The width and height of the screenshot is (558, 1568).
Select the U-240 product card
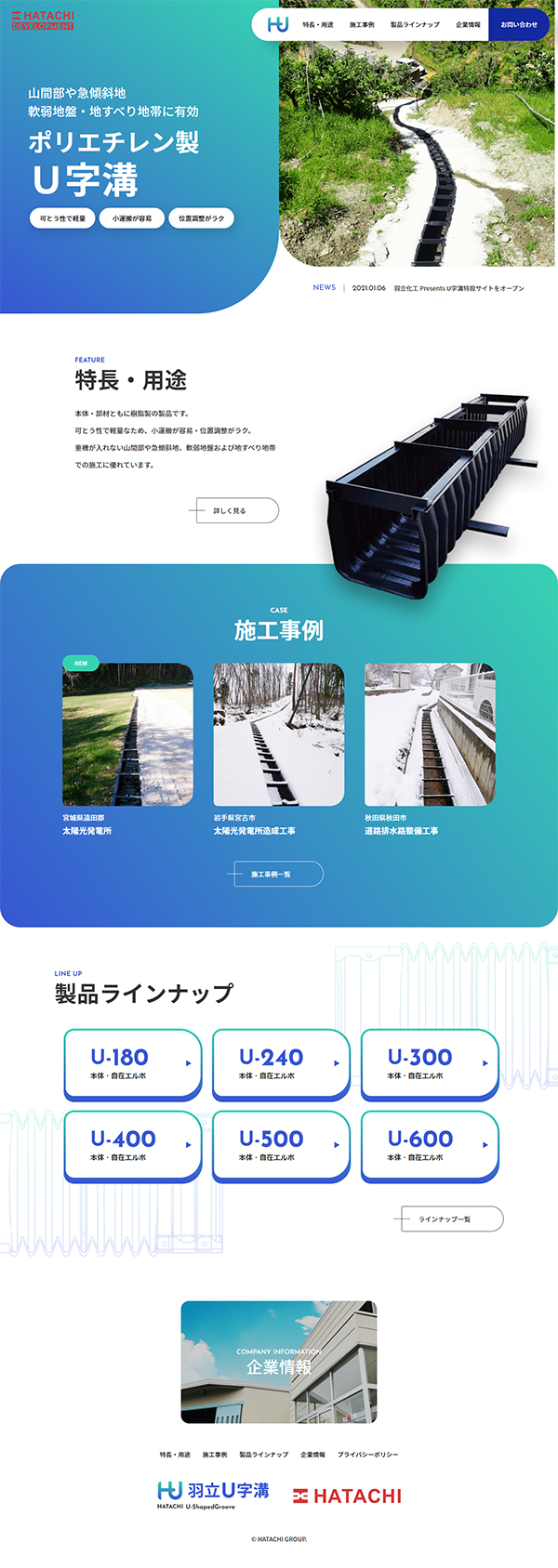pyautogui.click(x=281, y=1063)
